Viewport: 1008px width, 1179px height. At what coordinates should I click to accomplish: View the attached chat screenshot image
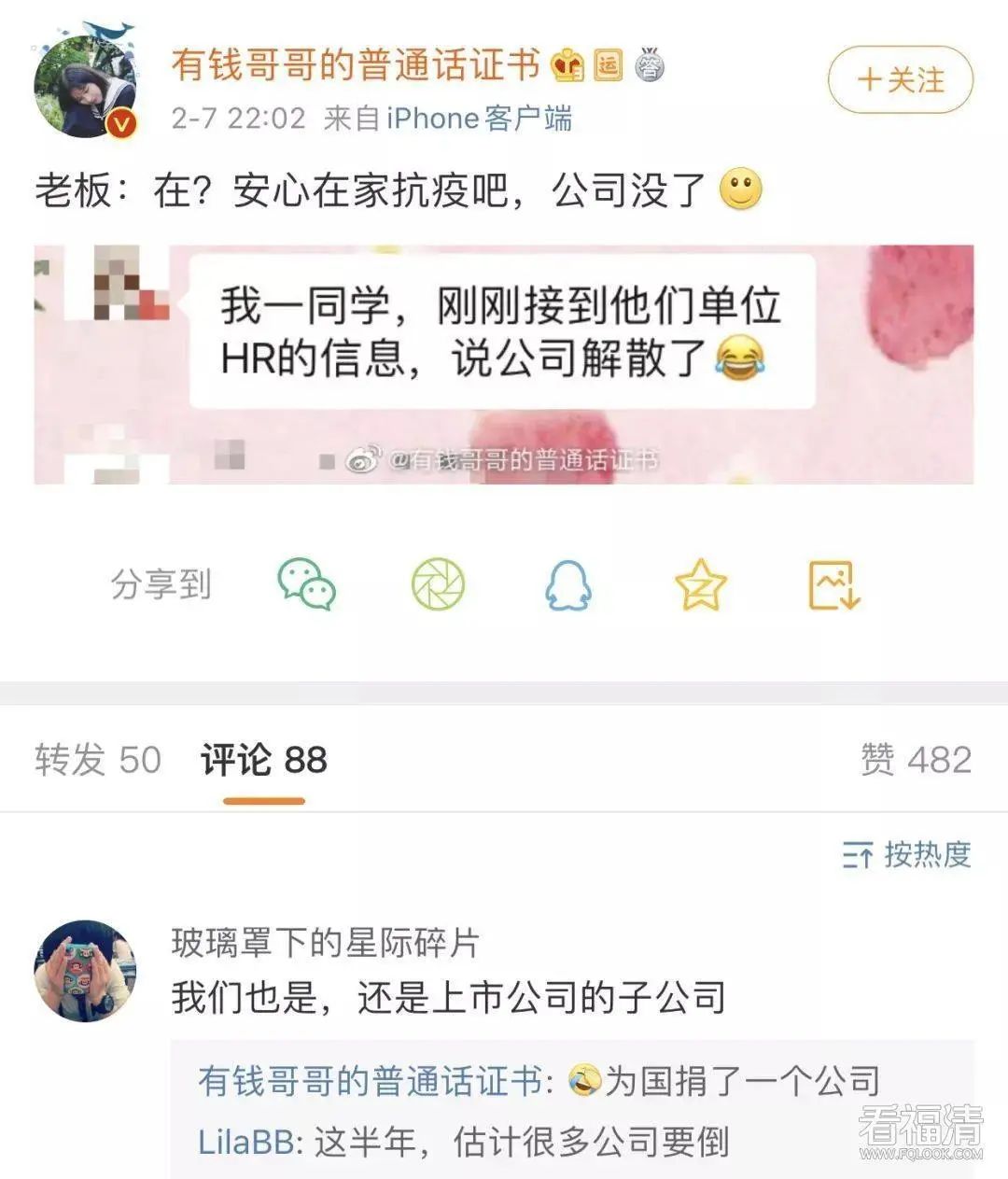(x=503, y=364)
